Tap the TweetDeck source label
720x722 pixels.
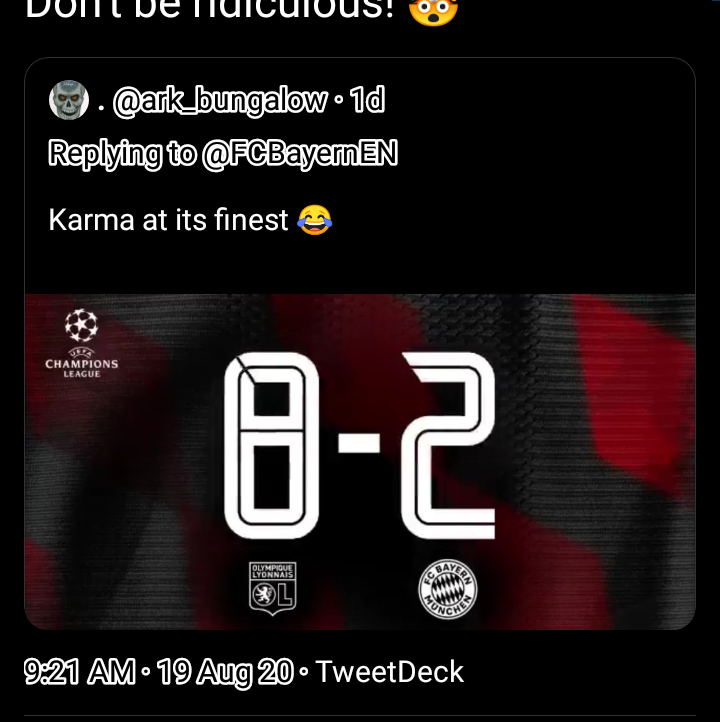(390, 672)
